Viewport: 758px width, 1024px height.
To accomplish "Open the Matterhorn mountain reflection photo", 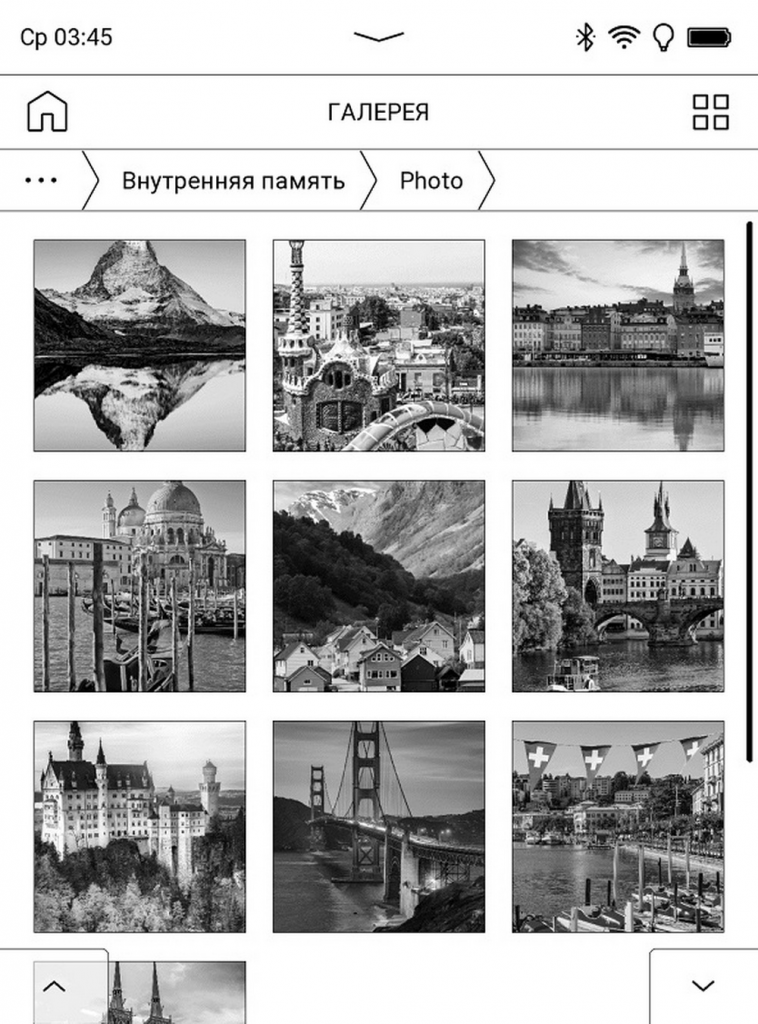I will 139,345.
